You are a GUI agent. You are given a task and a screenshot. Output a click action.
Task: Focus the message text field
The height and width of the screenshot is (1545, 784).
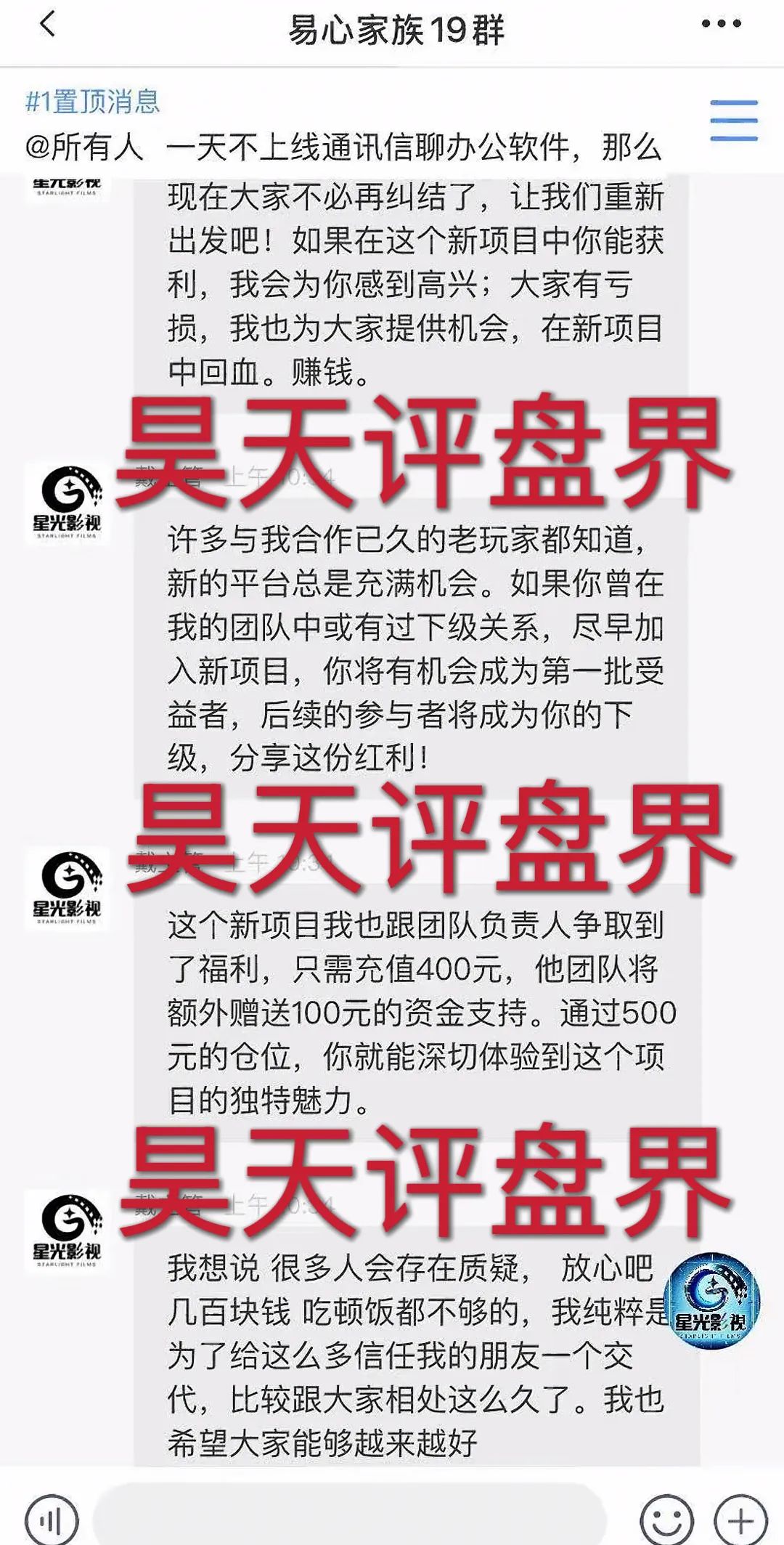pos(348,1518)
